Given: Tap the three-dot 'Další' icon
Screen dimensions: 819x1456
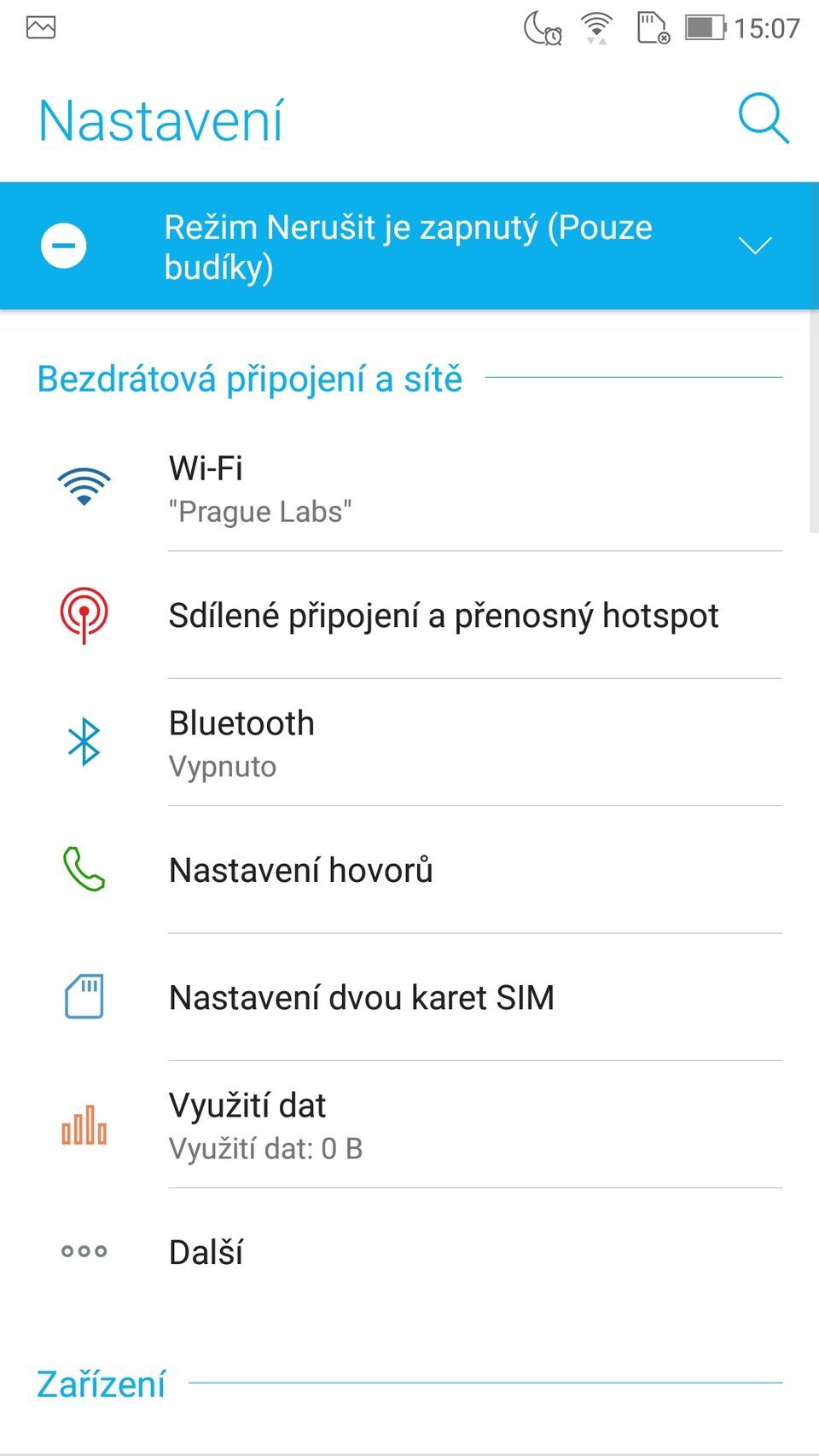Looking at the screenshot, I should pos(83,1250).
